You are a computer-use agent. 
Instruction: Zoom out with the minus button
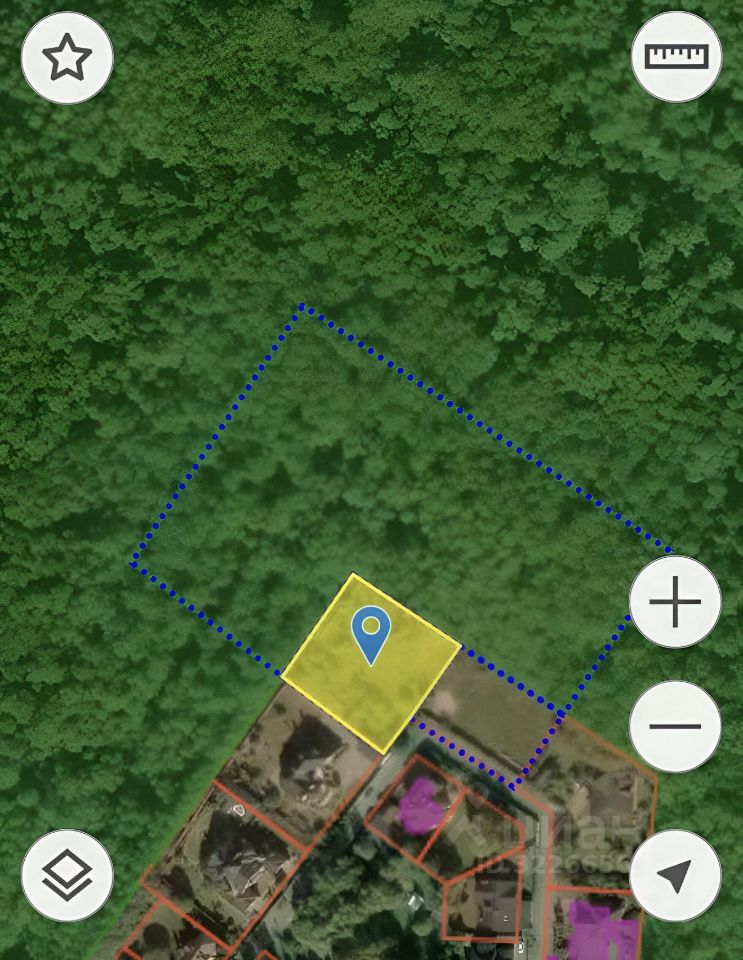pyautogui.click(x=675, y=726)
